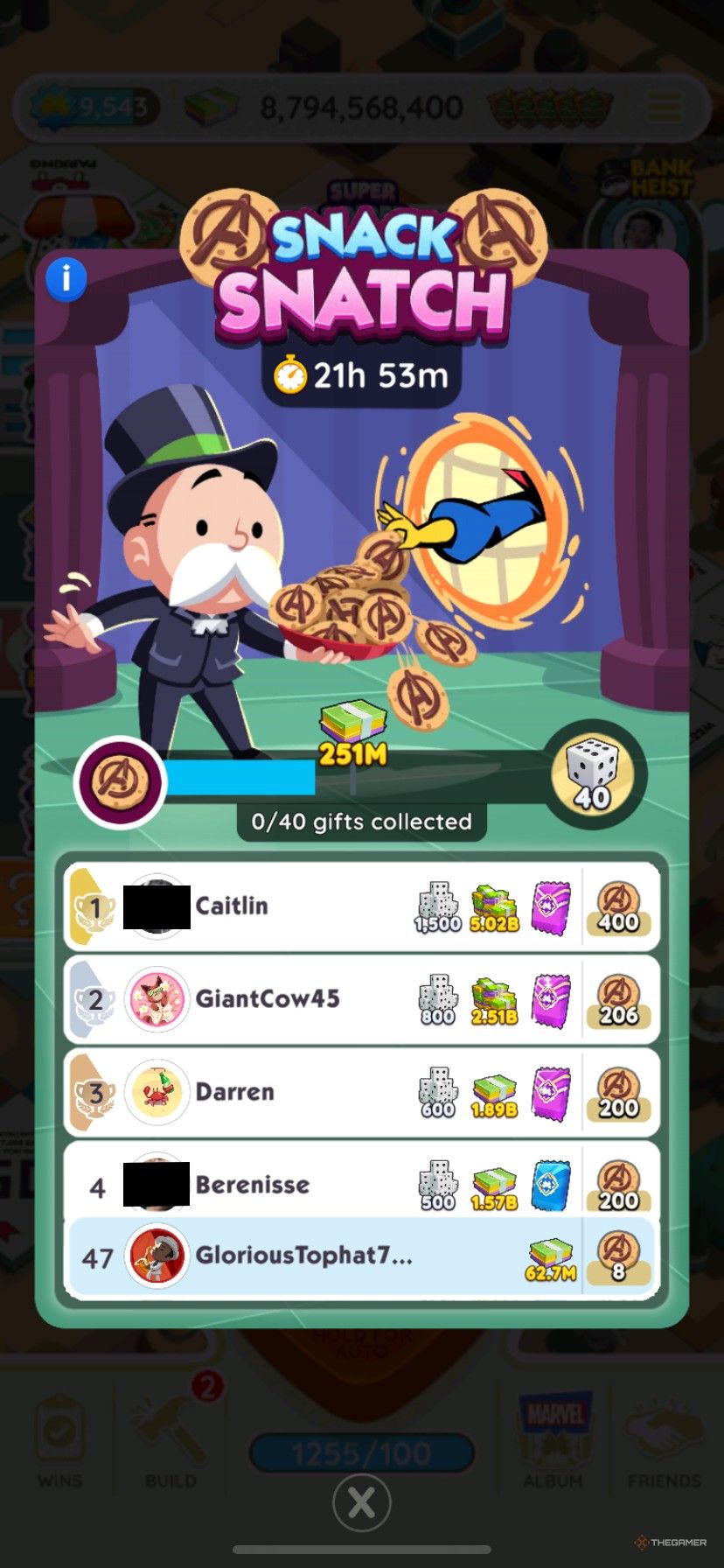The width and height of the screenshot is (724, 1568).
Task: Open Caitlin's leaderboard row
Action: [361, 906]
